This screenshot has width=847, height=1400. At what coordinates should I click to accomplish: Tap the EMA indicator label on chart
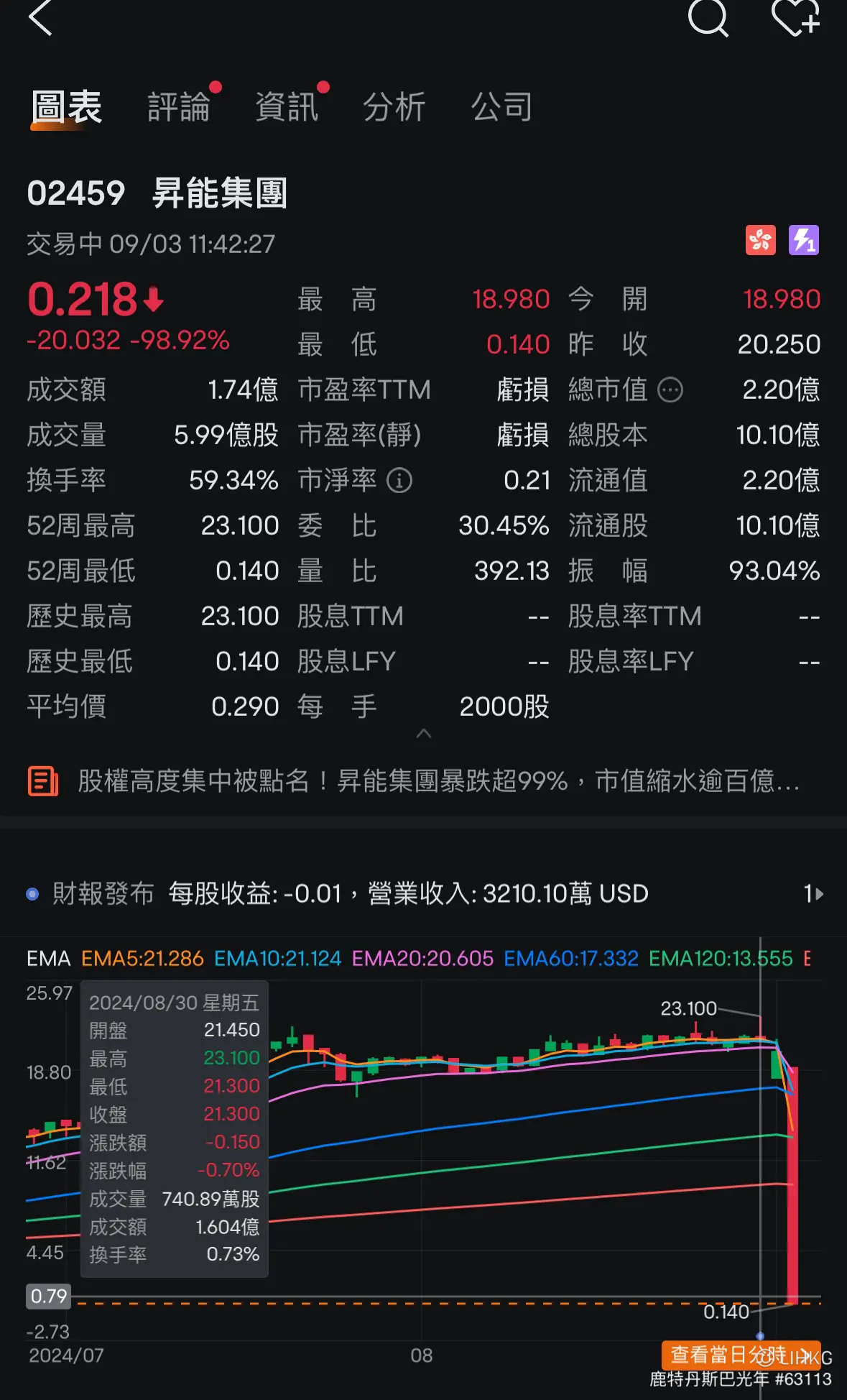48,958
